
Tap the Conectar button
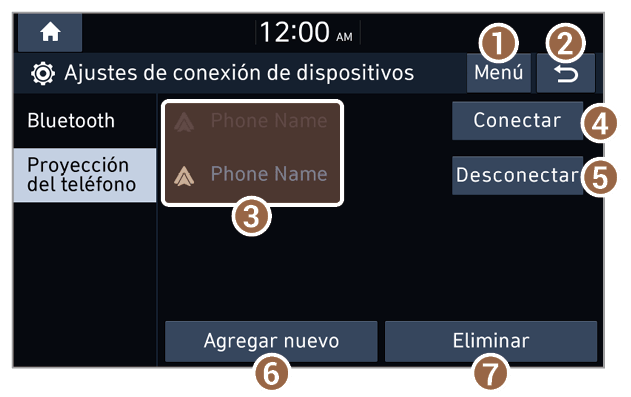[518, 120]
